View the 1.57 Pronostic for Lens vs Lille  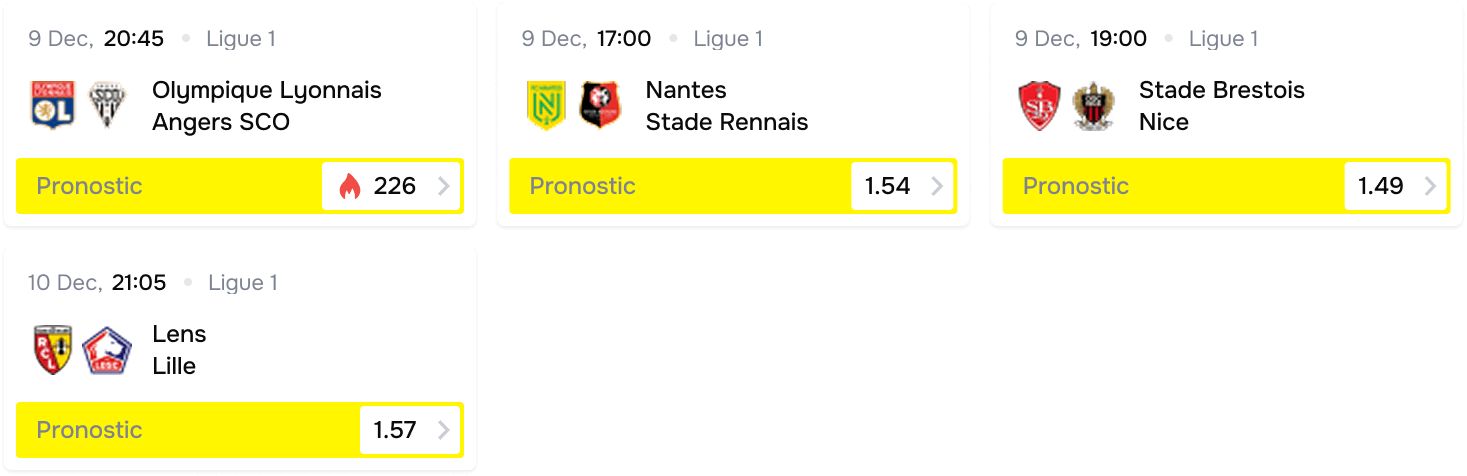[409, 430]
